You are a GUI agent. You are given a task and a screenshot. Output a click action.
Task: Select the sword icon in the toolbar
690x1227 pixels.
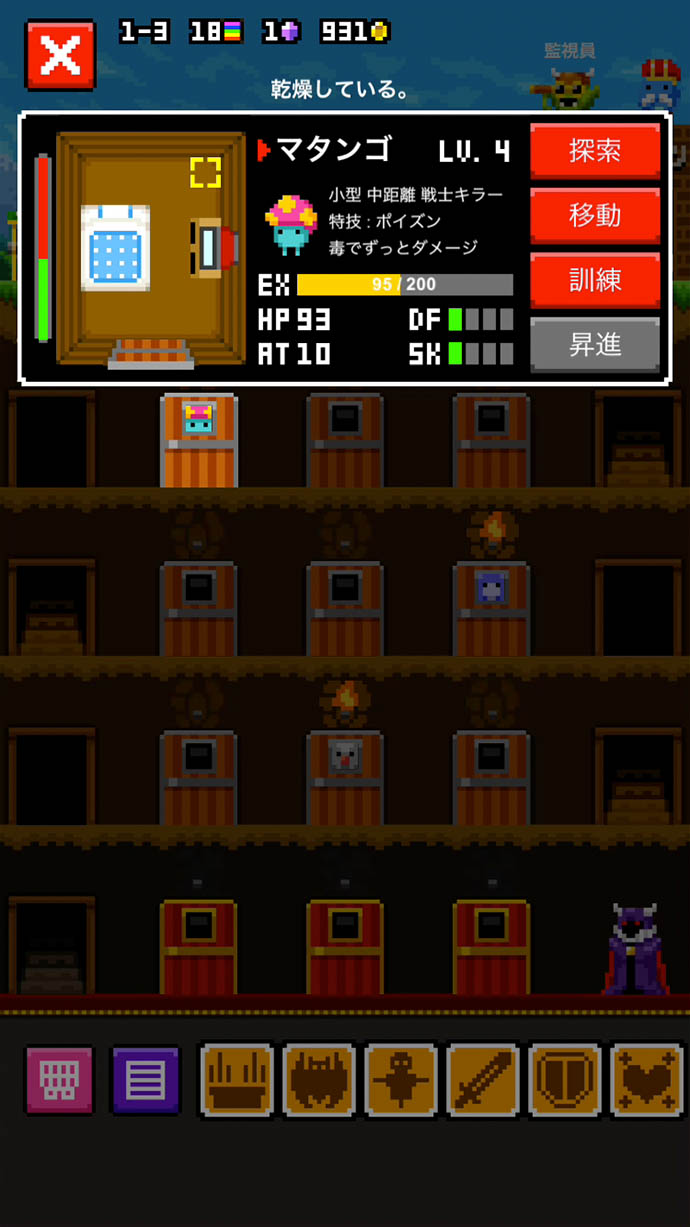click(x=483, y=1080)
